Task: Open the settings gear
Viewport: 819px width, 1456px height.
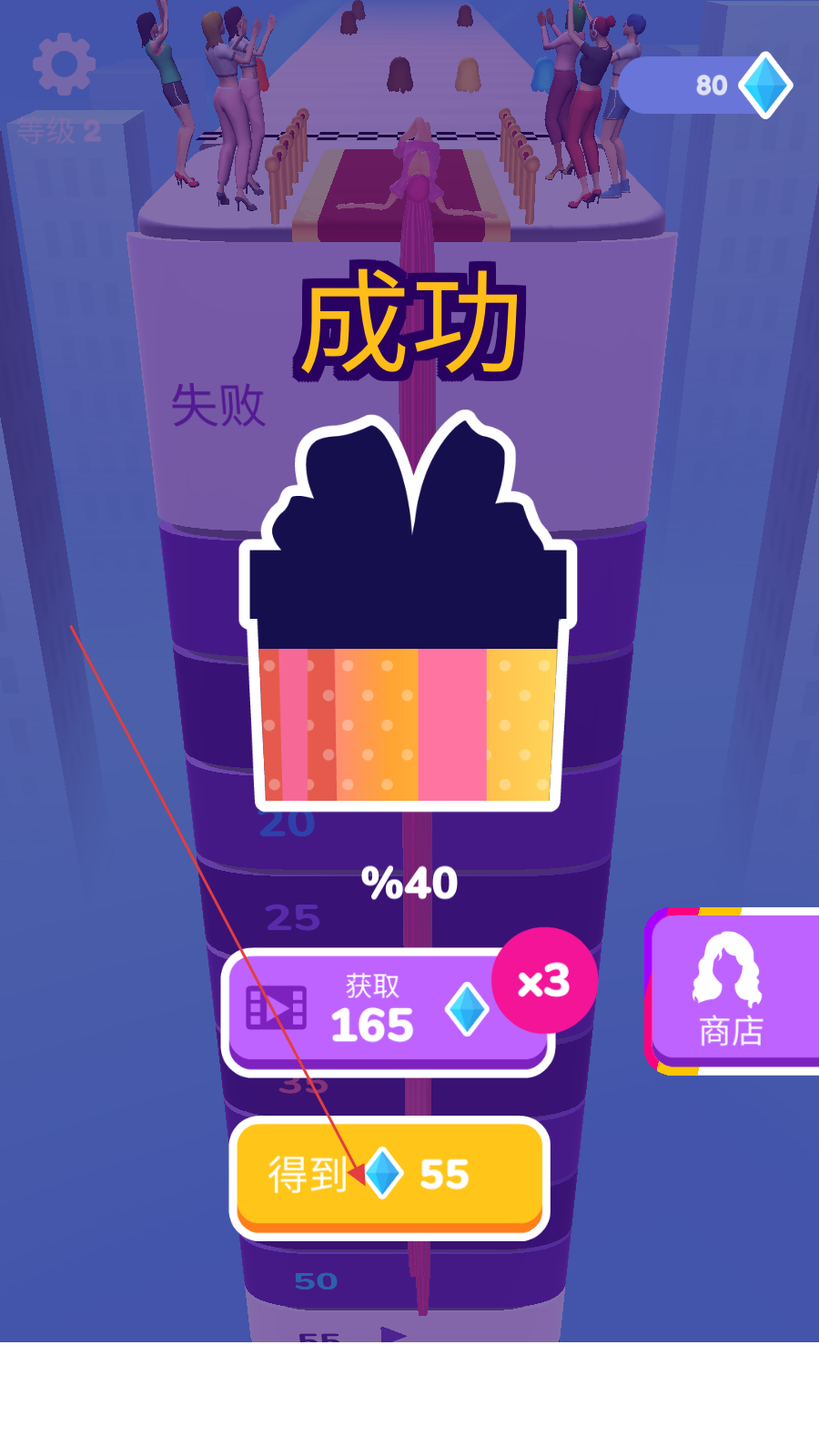Action: [x=63, y=64]
